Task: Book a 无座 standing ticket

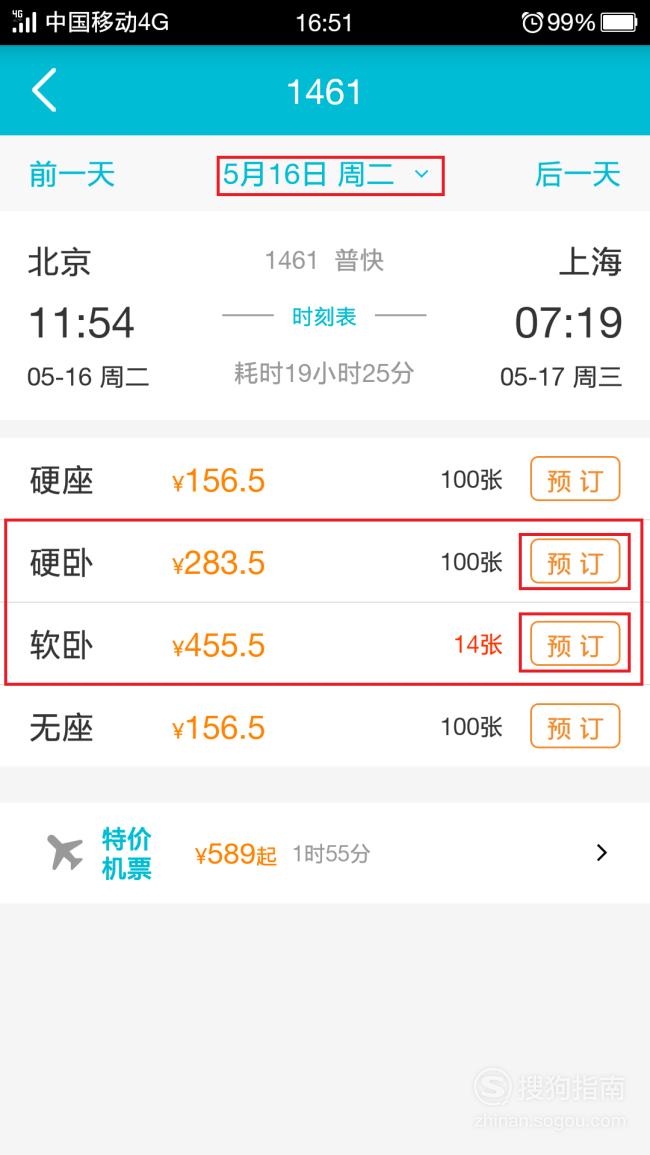Action: [575, 727]
